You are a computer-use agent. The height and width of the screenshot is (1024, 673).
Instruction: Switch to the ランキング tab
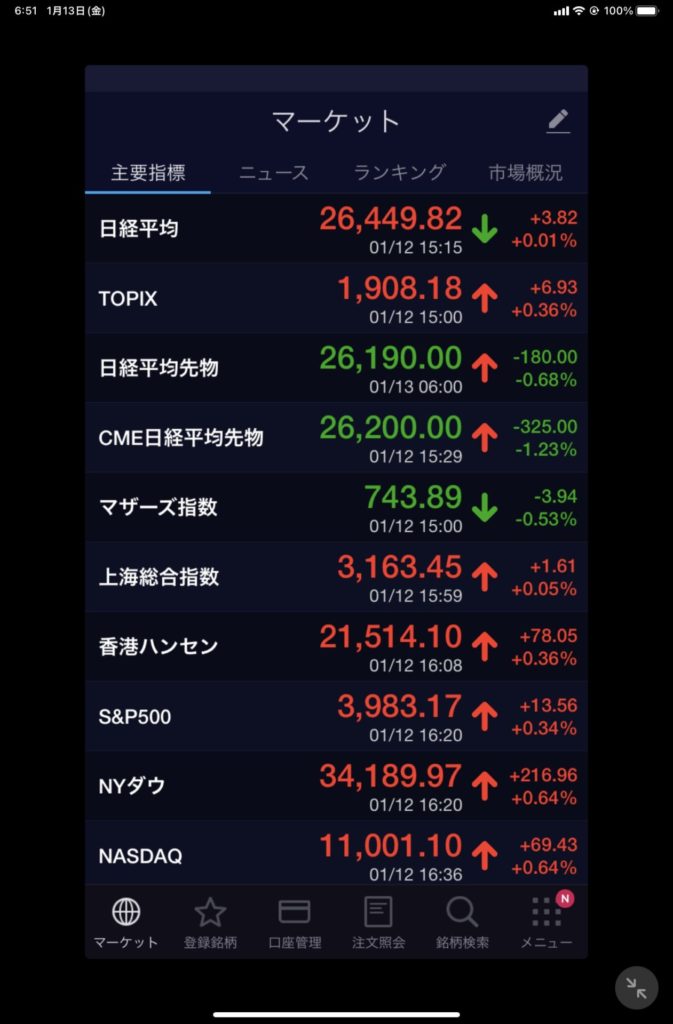[399, 173]
